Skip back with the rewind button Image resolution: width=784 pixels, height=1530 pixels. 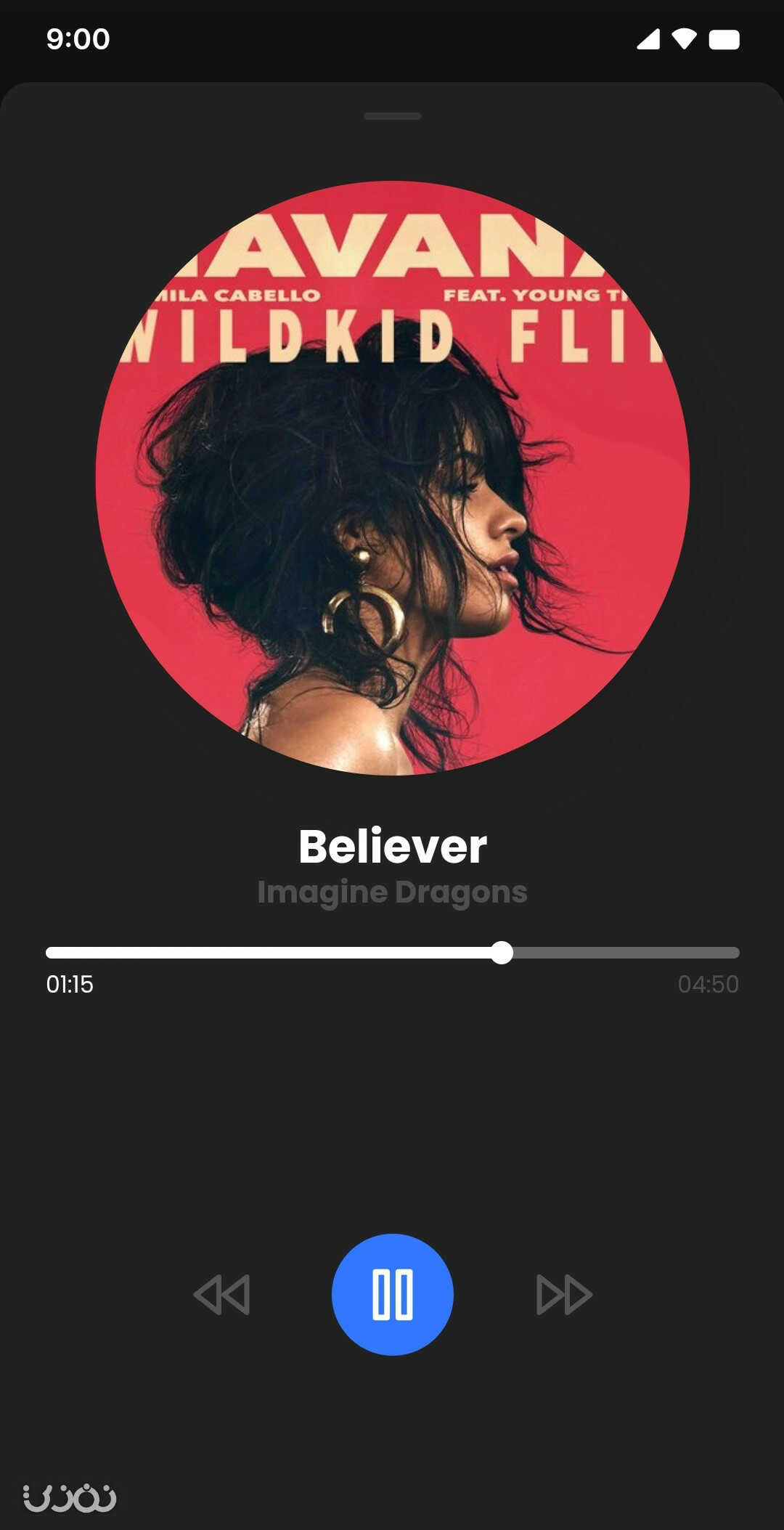click(221, 1295)
